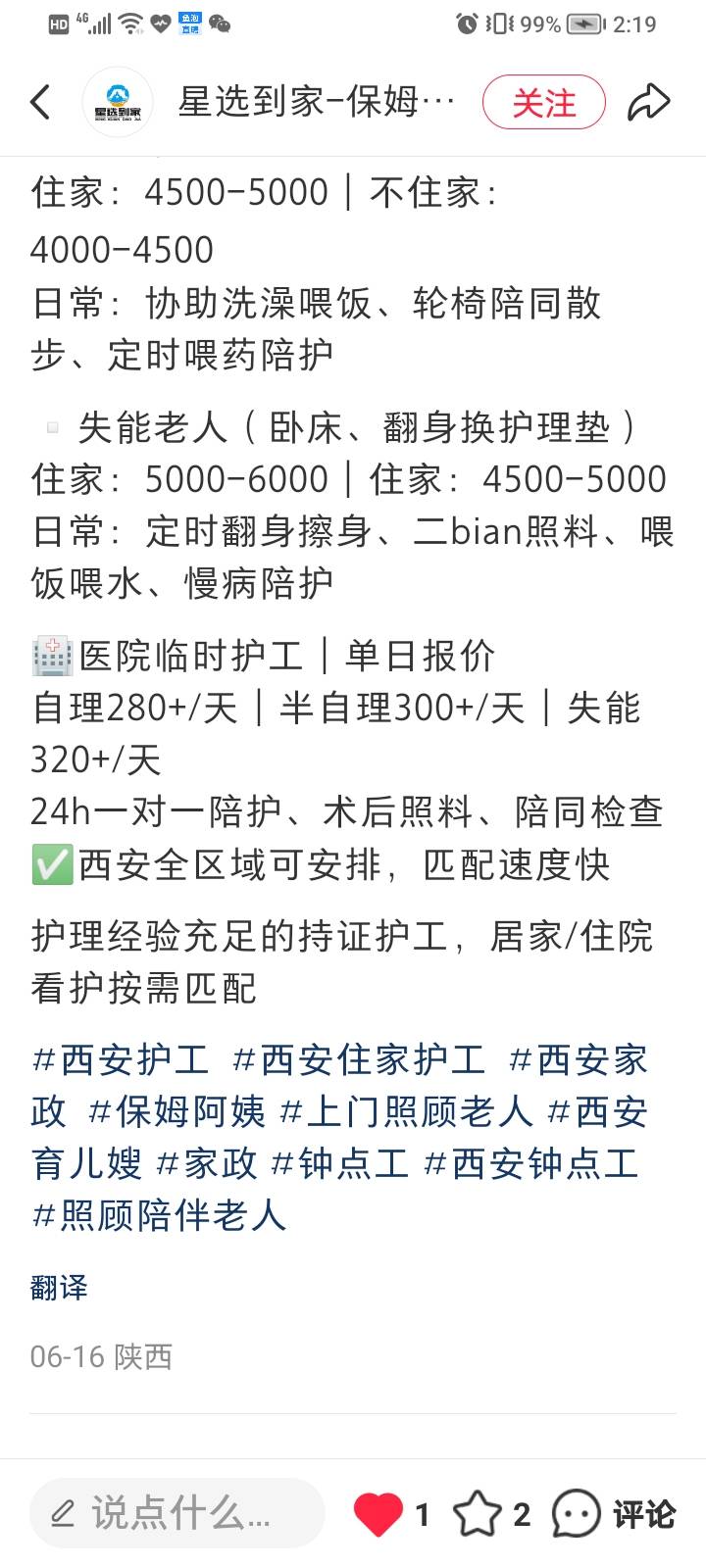Open the #保姆阿姨 hashtag
706x1568 pixels.
tap(176, 1111)
